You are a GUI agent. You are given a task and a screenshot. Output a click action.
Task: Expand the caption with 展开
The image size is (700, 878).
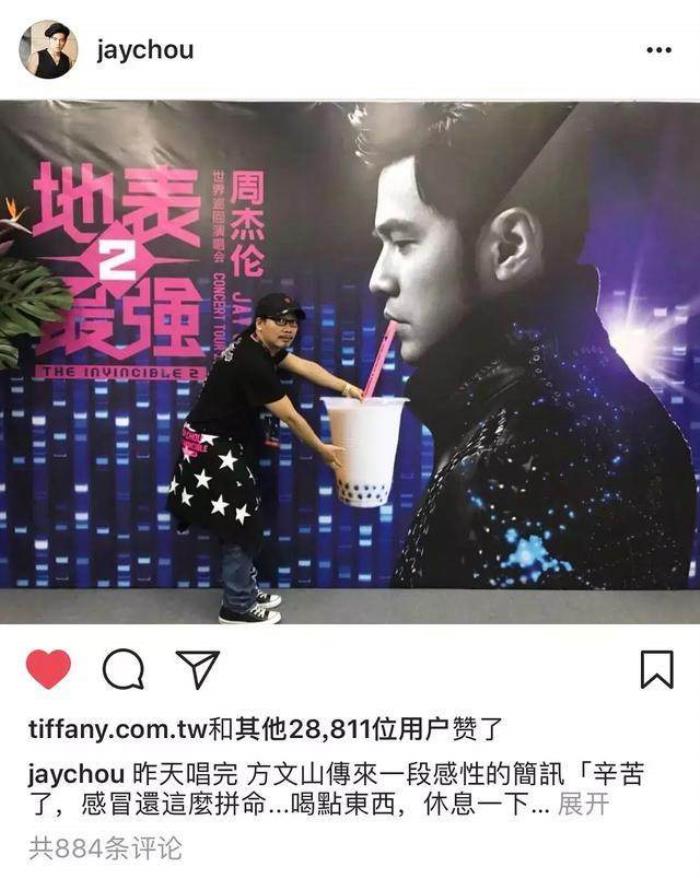(582, 804)
